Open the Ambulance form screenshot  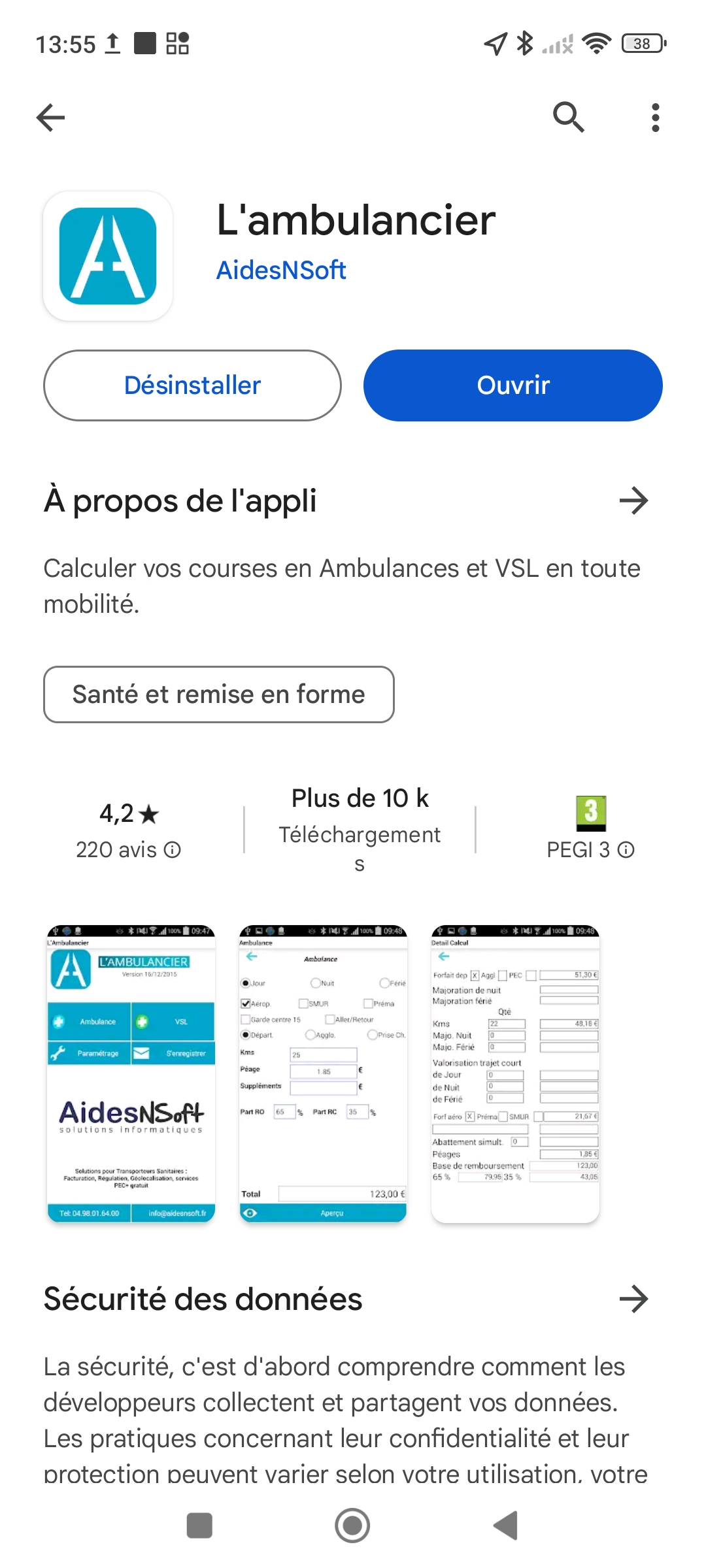[323, 1073]
